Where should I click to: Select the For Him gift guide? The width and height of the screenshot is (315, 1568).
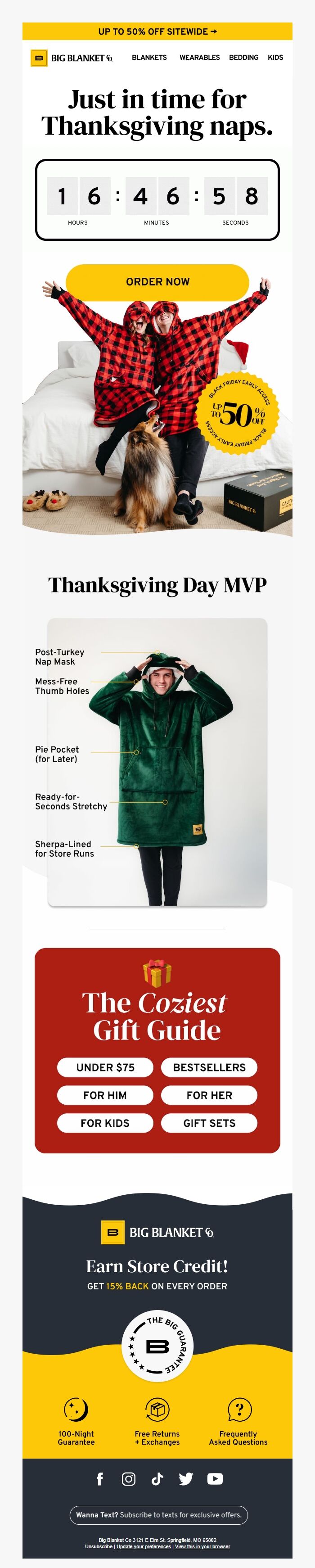105,1095
